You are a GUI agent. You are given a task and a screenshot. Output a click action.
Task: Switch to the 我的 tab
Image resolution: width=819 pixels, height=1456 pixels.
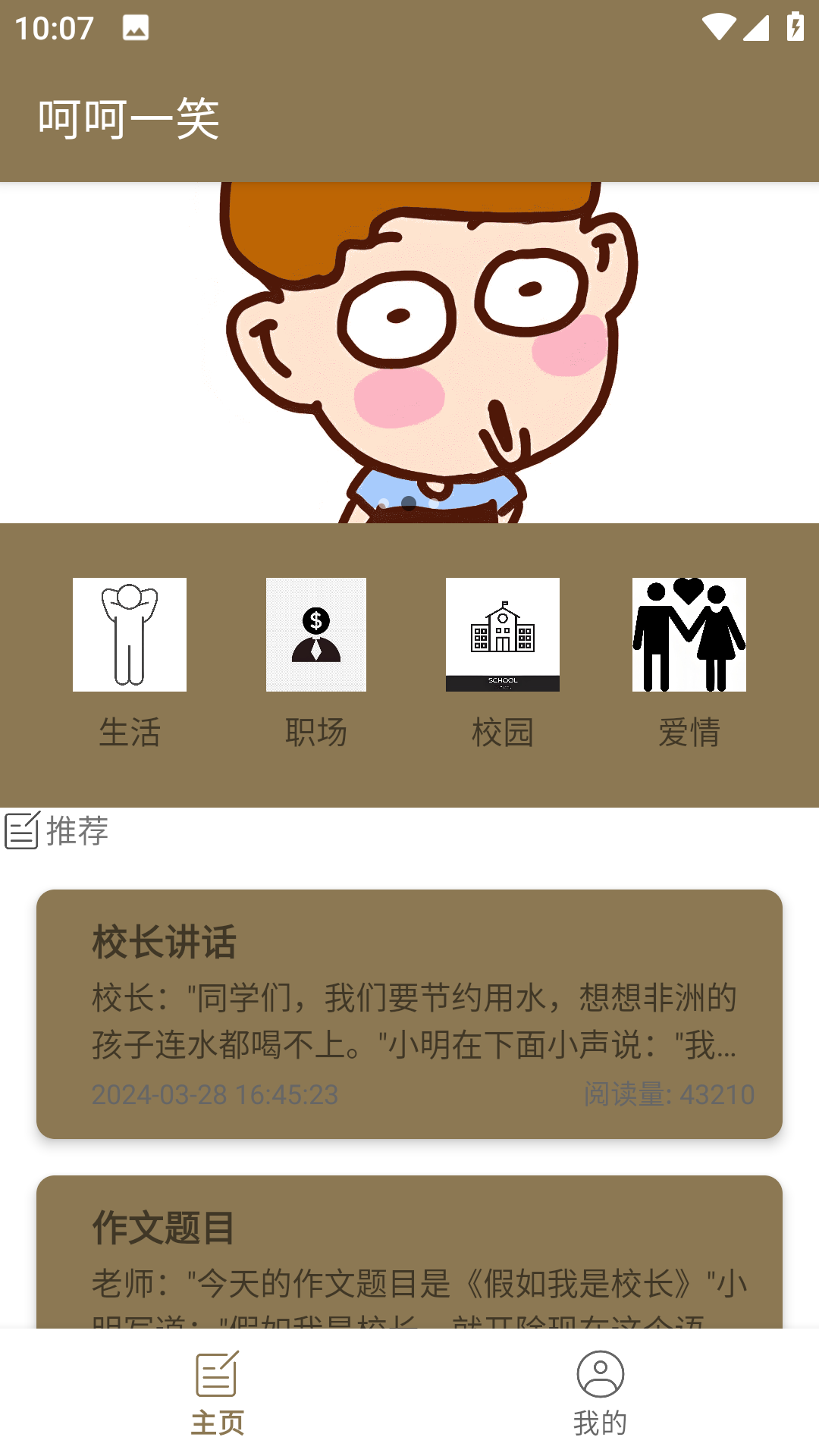[601, 1399]
